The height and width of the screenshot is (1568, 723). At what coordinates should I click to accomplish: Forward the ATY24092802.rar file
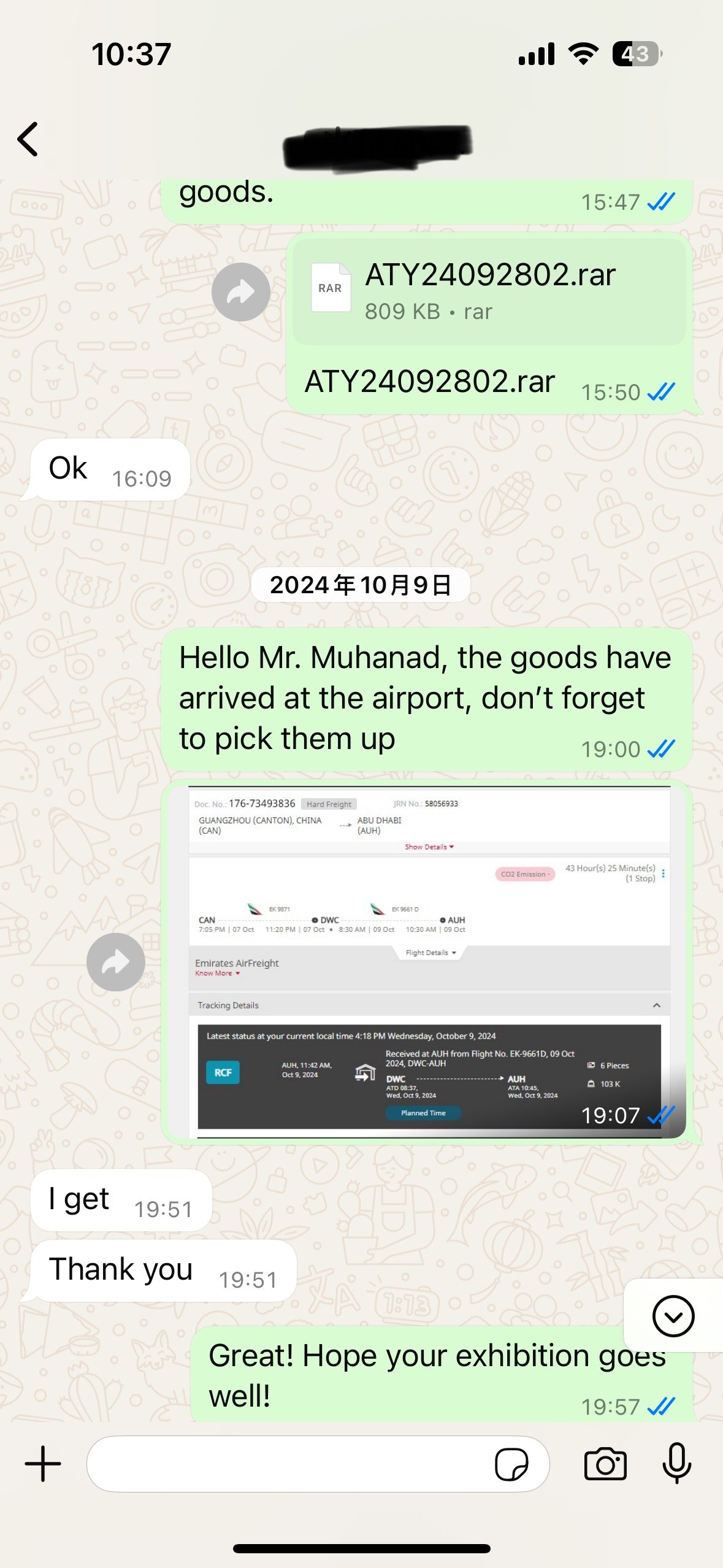240,292
